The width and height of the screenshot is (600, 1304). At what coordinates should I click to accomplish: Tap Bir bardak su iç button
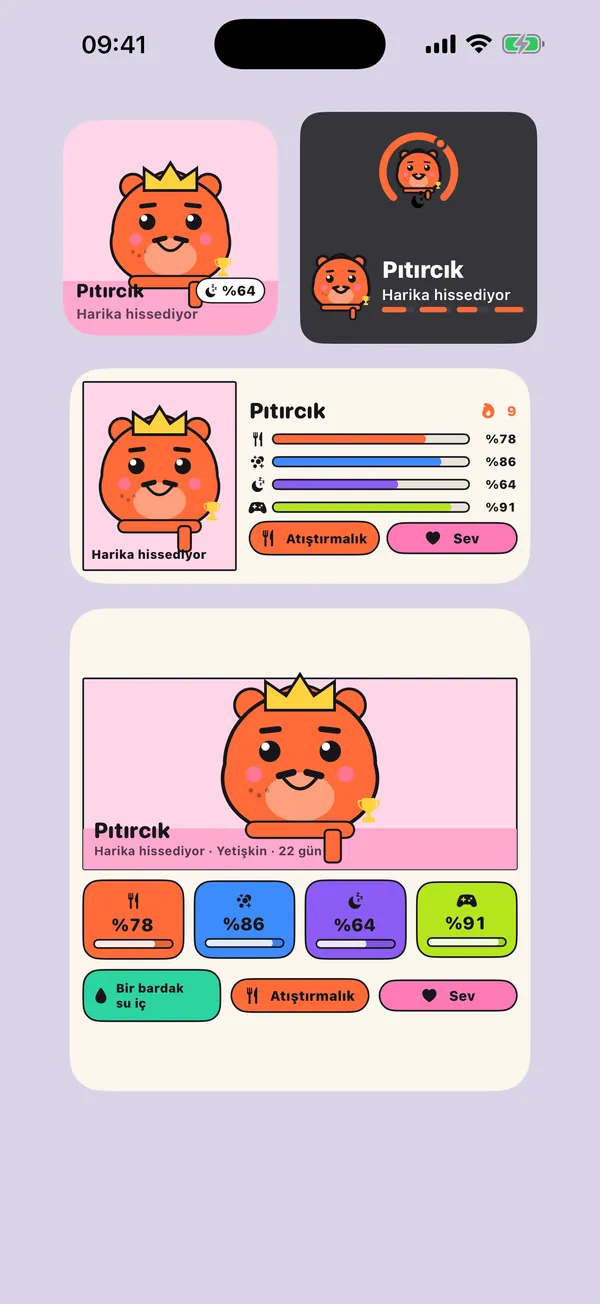click(x=151, y=995)
